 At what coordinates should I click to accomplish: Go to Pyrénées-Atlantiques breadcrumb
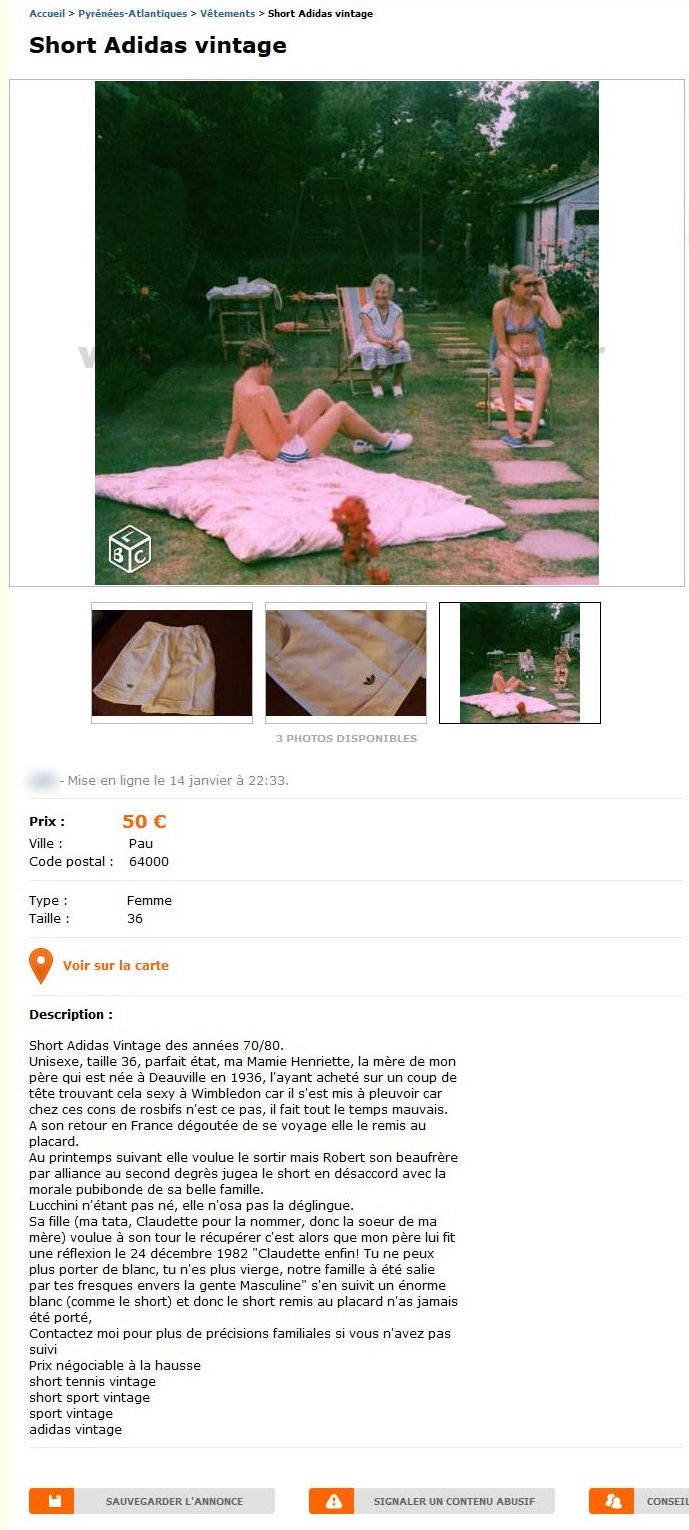point(132,14)
